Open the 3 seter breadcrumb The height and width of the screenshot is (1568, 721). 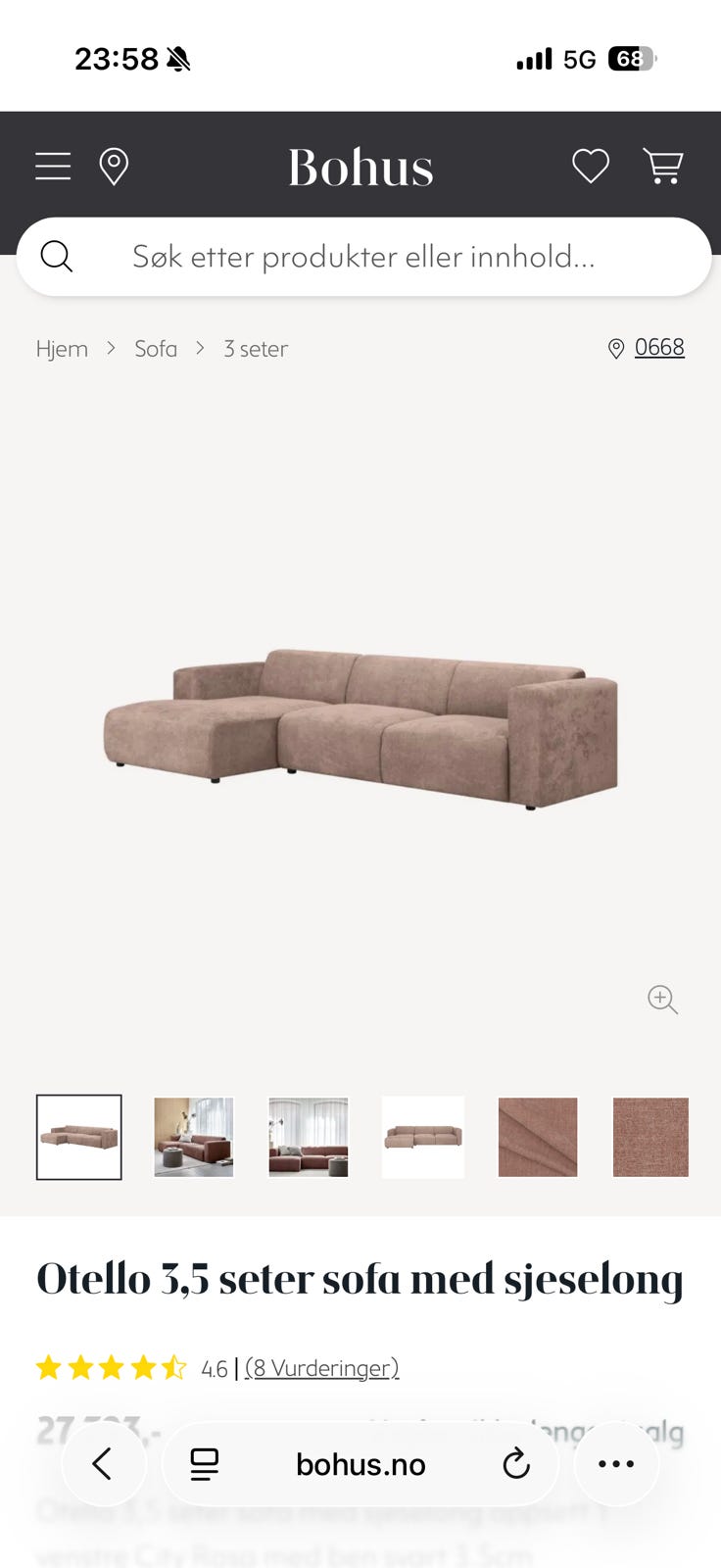256,349
